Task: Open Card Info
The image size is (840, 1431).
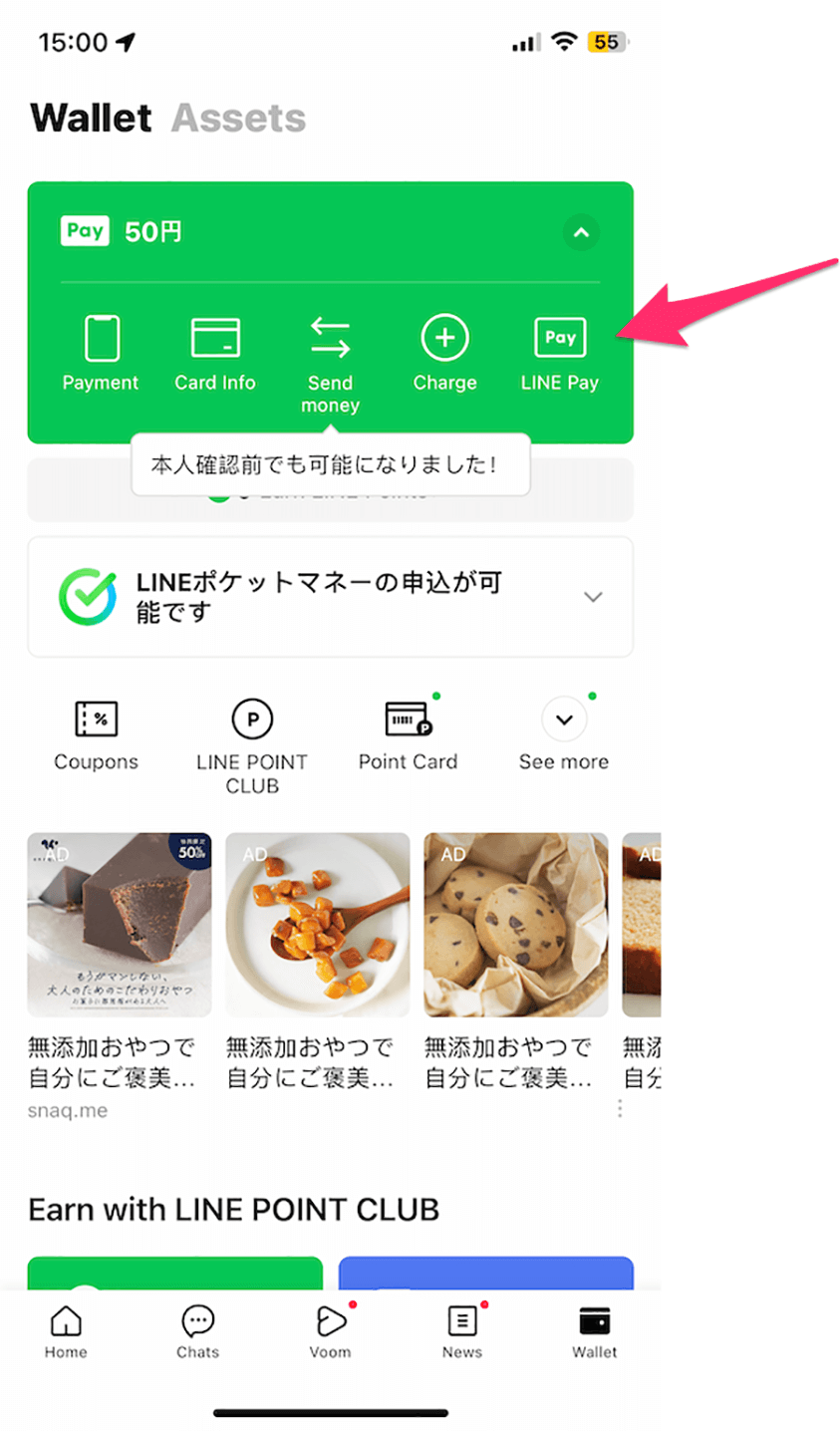Action: [x=215, y=353]
